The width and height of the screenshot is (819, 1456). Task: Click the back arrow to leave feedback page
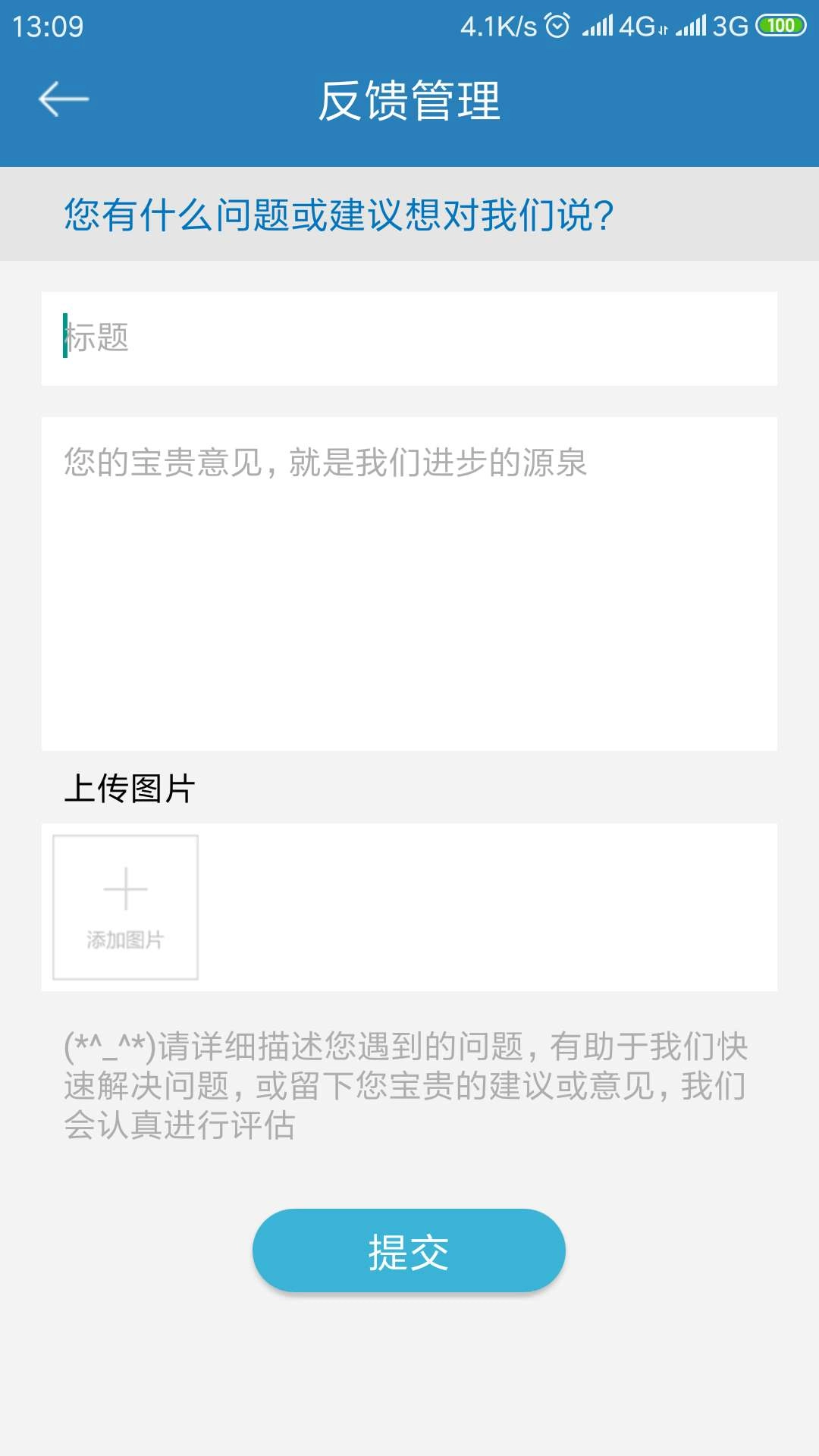[x=64, y=99]
